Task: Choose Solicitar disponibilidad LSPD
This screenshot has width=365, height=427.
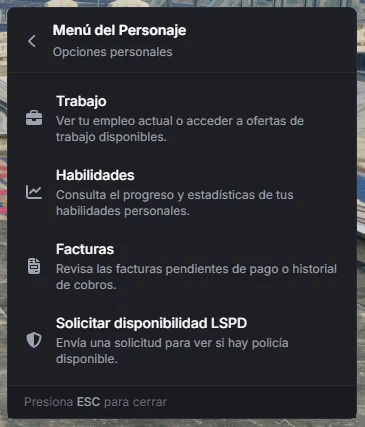Action: point(182,340)
